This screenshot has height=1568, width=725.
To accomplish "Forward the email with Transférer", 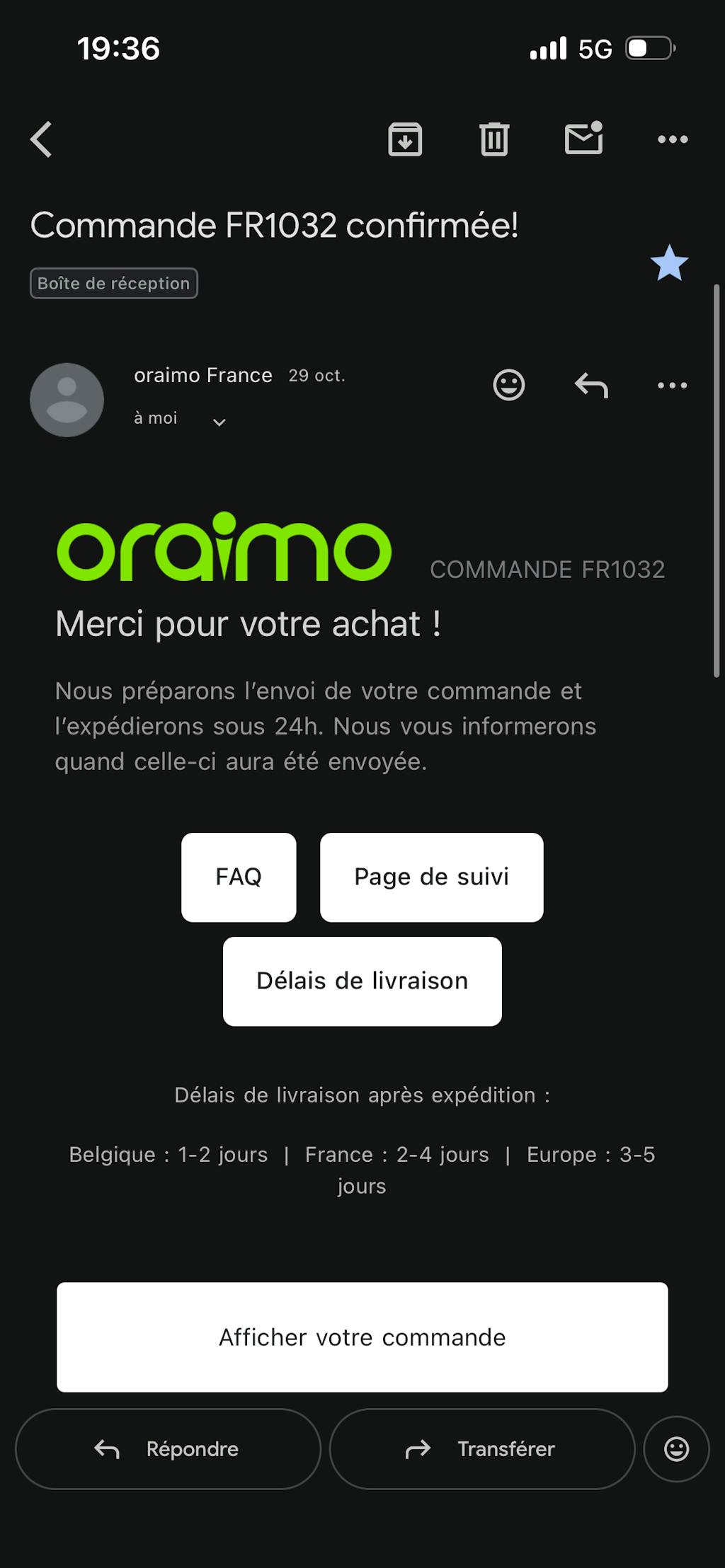I will 481,1449.
